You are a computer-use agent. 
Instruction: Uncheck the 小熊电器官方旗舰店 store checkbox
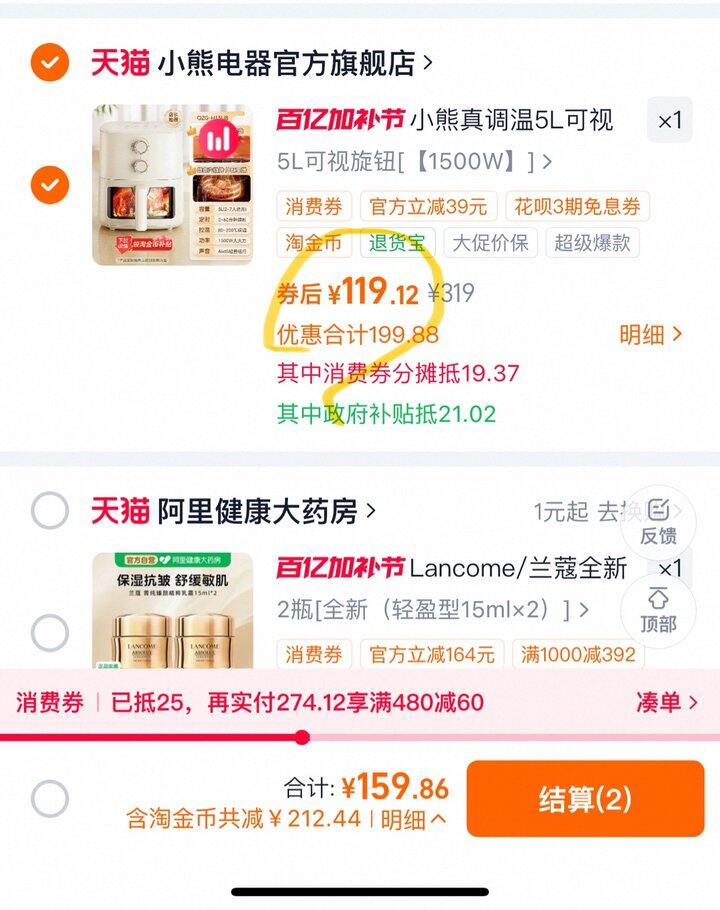pyautogui.click(x=49, y=63)
